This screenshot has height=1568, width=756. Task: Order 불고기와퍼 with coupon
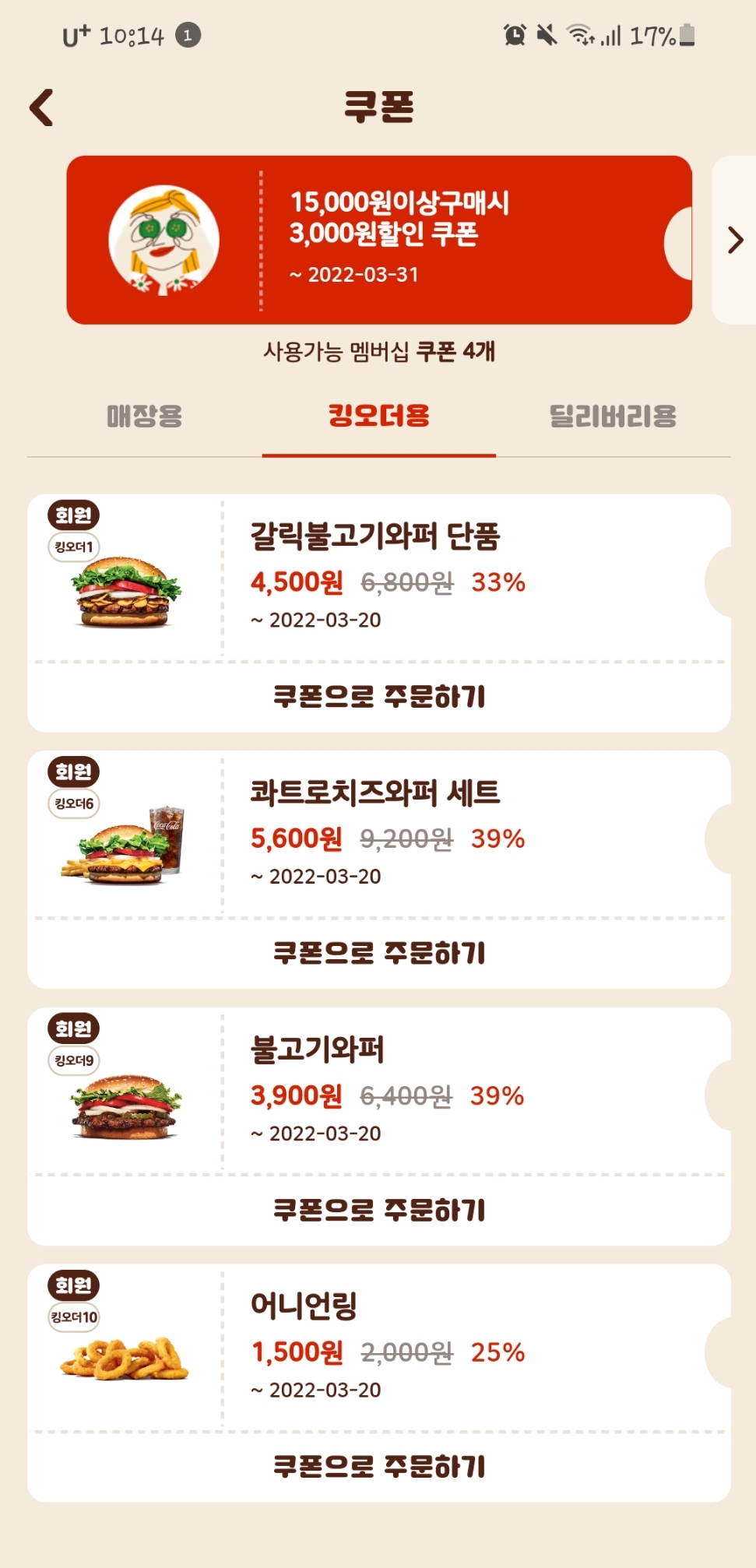click(378, 1210)
